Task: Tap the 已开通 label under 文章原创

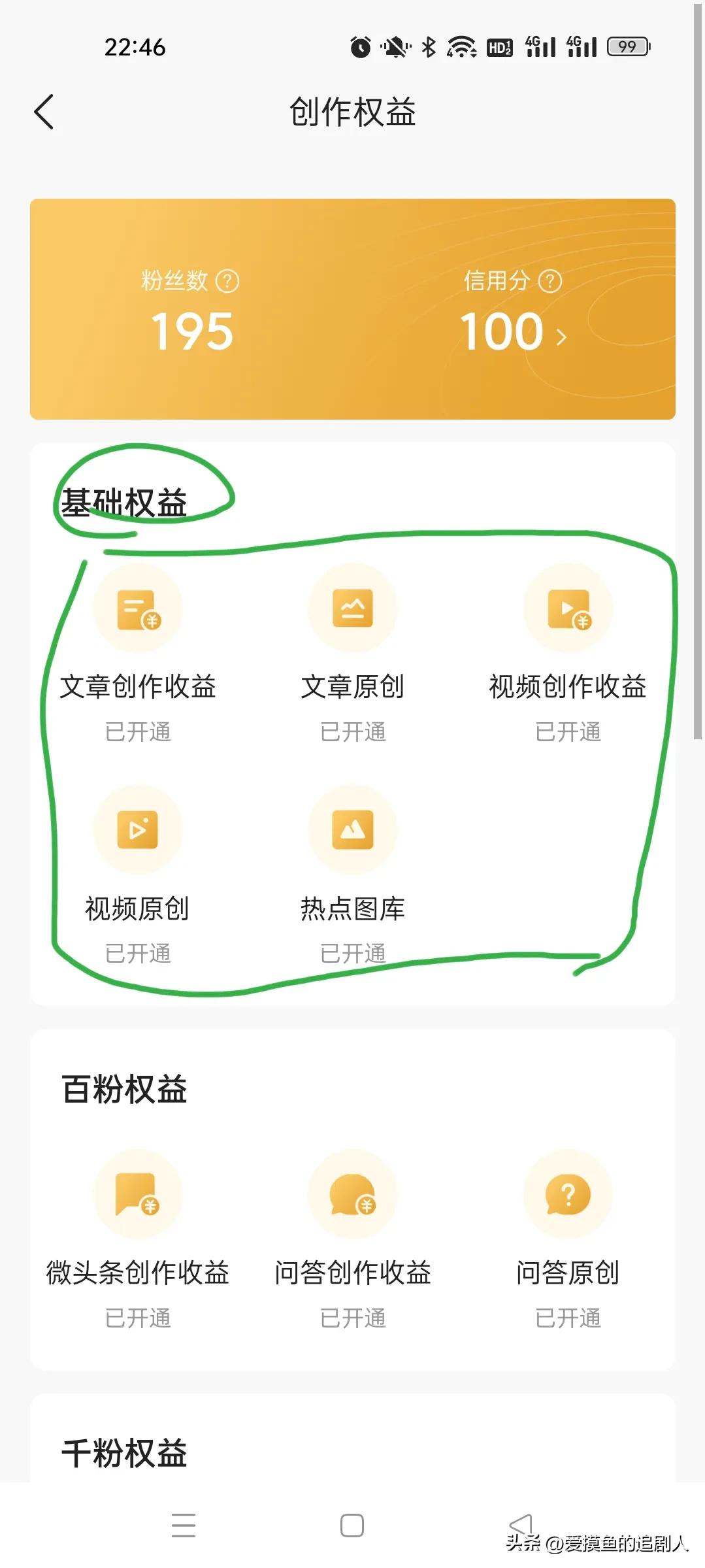Action: coord(352,731)
